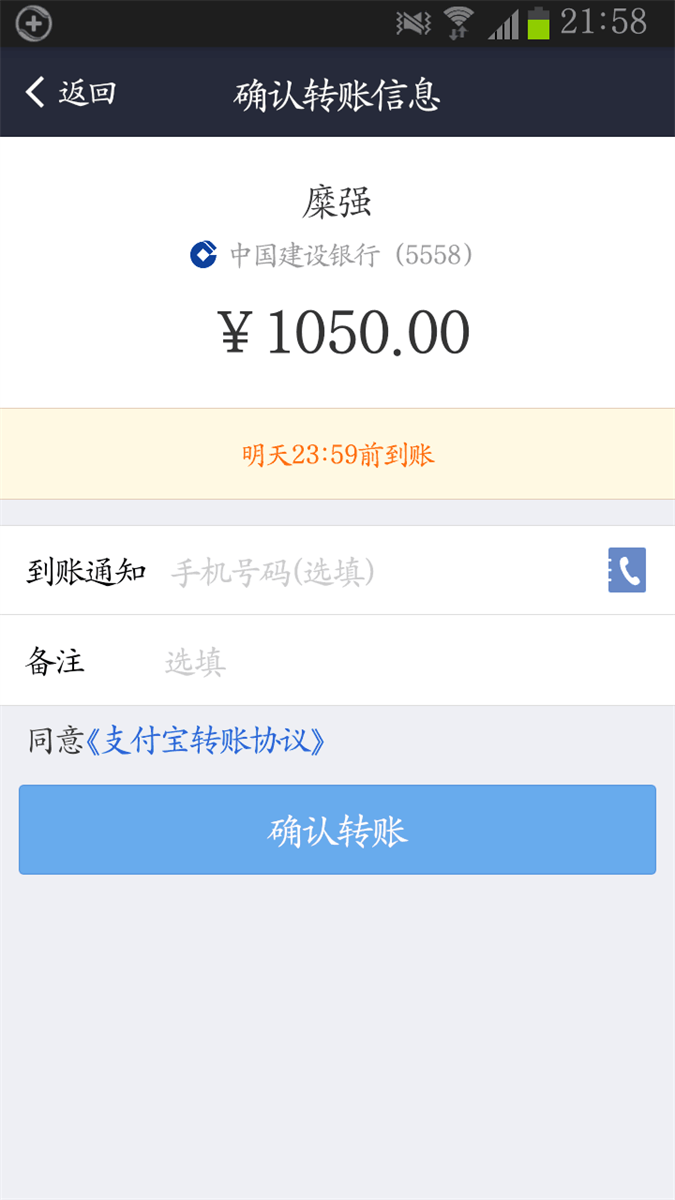Confirm transfer with 确认转账 button
This screenshot has width=675, height=1200.
(337, 830)
